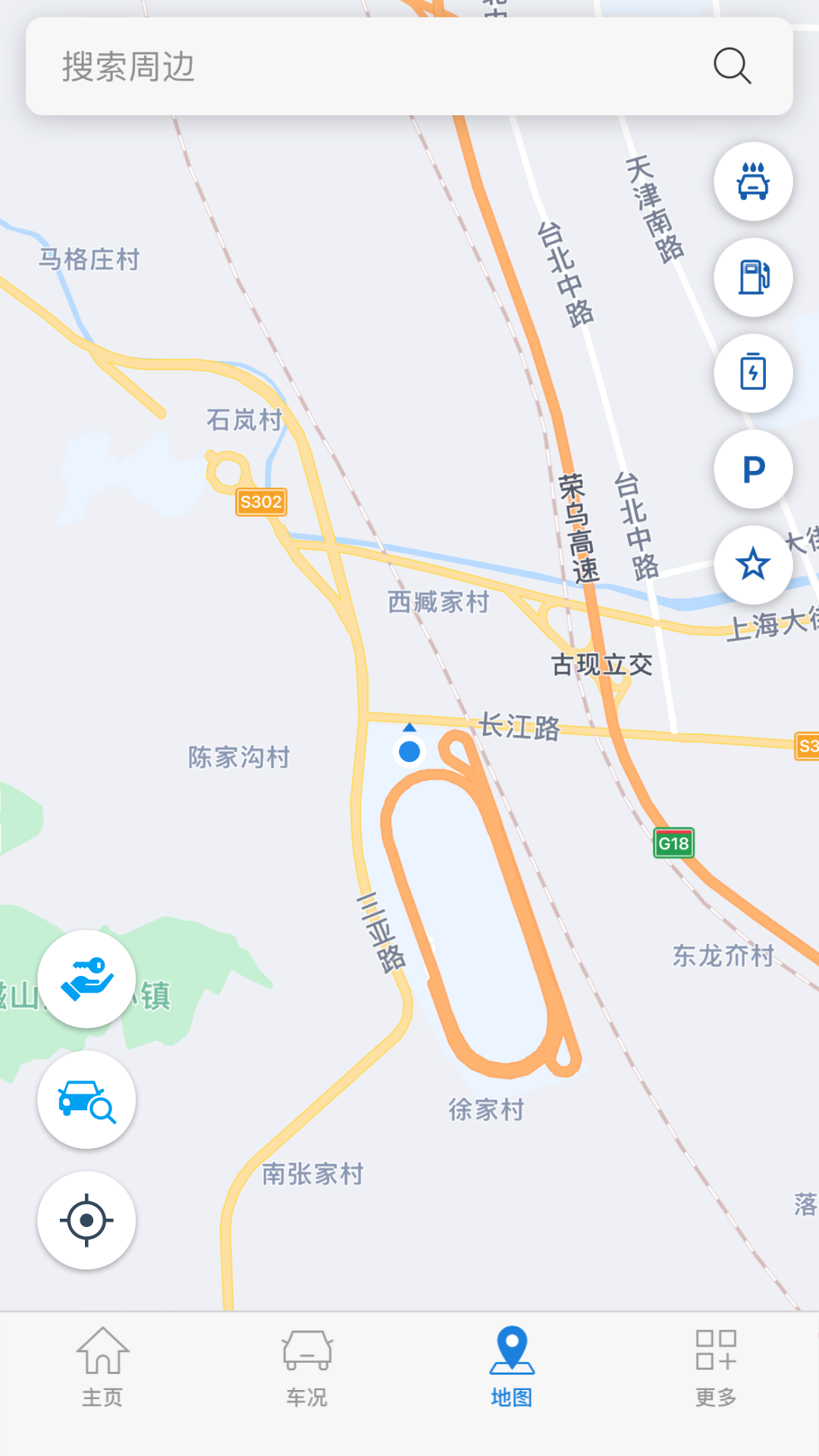Tap the 古现立交 interchange label

click(x=601, y=664)
